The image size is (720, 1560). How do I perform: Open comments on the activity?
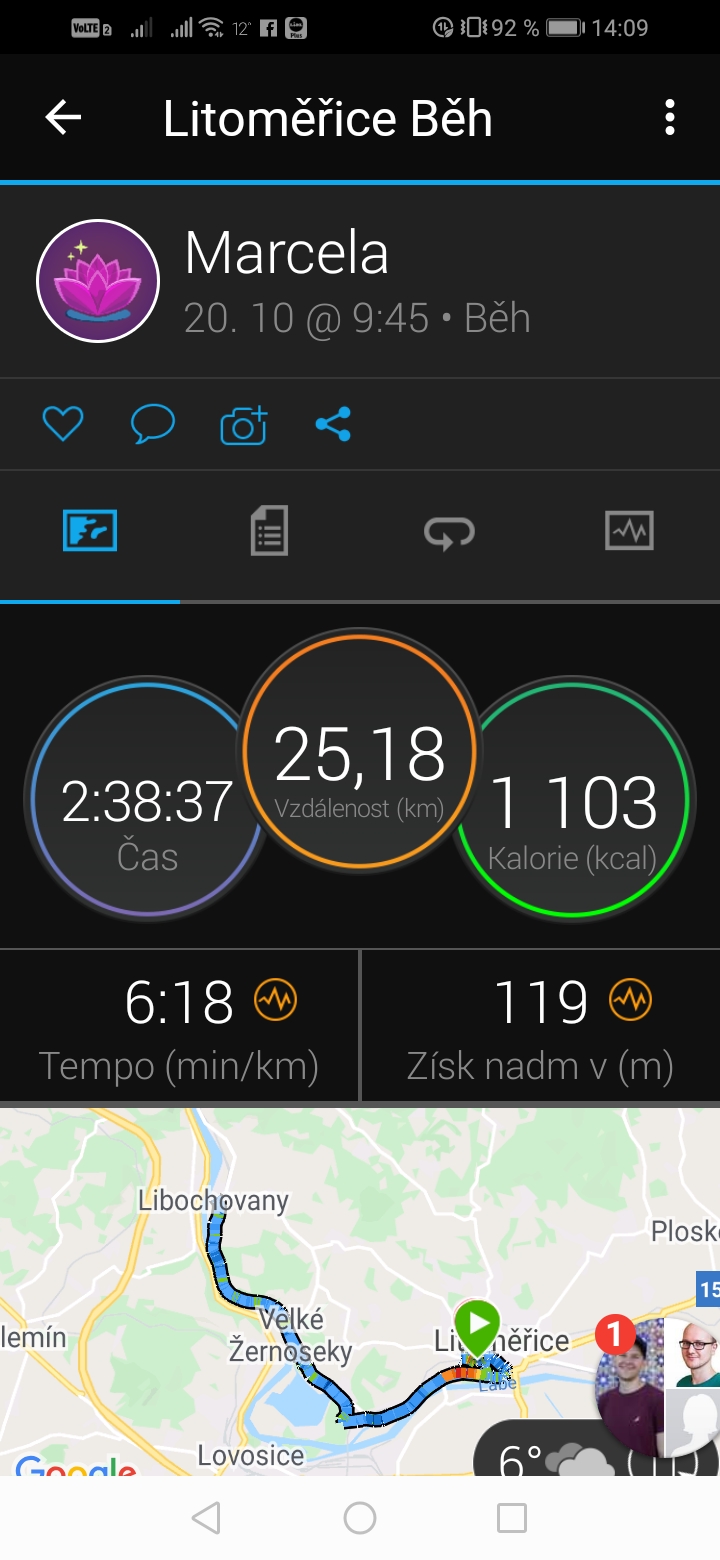point(153,424)
